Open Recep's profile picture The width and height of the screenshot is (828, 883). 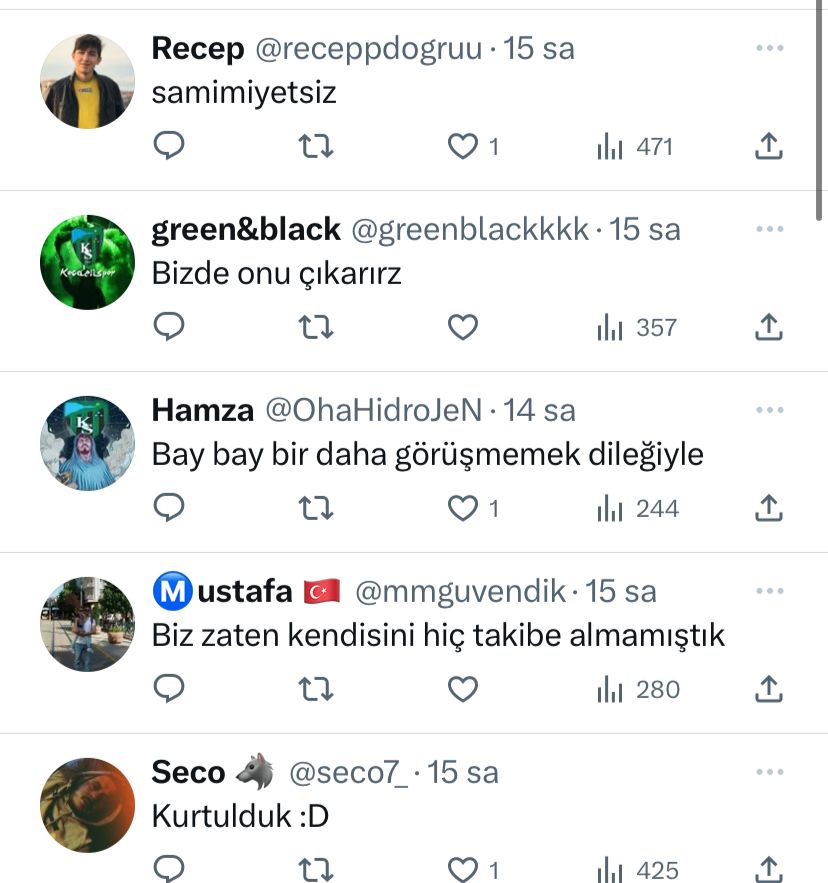87,81
